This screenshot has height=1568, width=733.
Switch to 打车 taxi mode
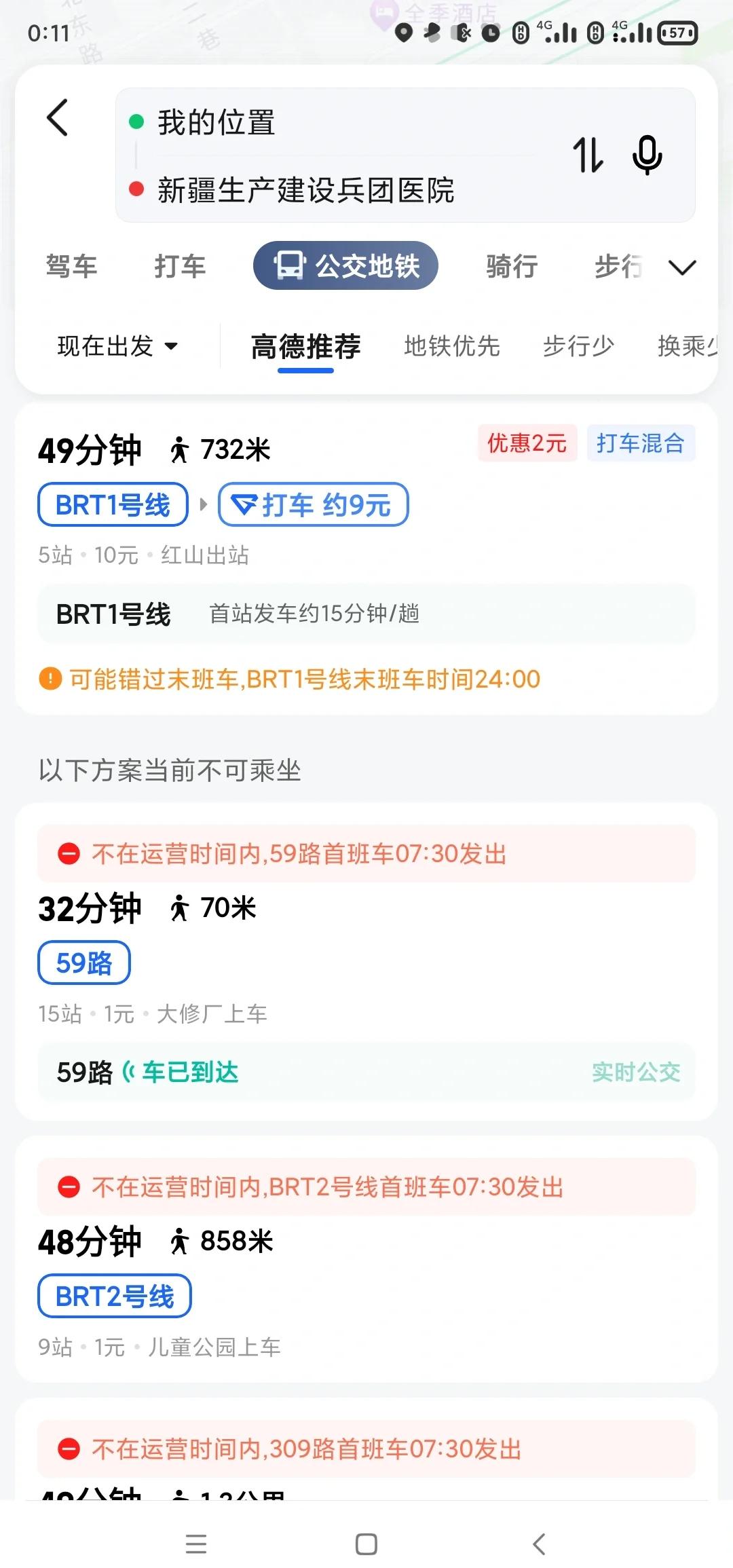coord(180,266)
